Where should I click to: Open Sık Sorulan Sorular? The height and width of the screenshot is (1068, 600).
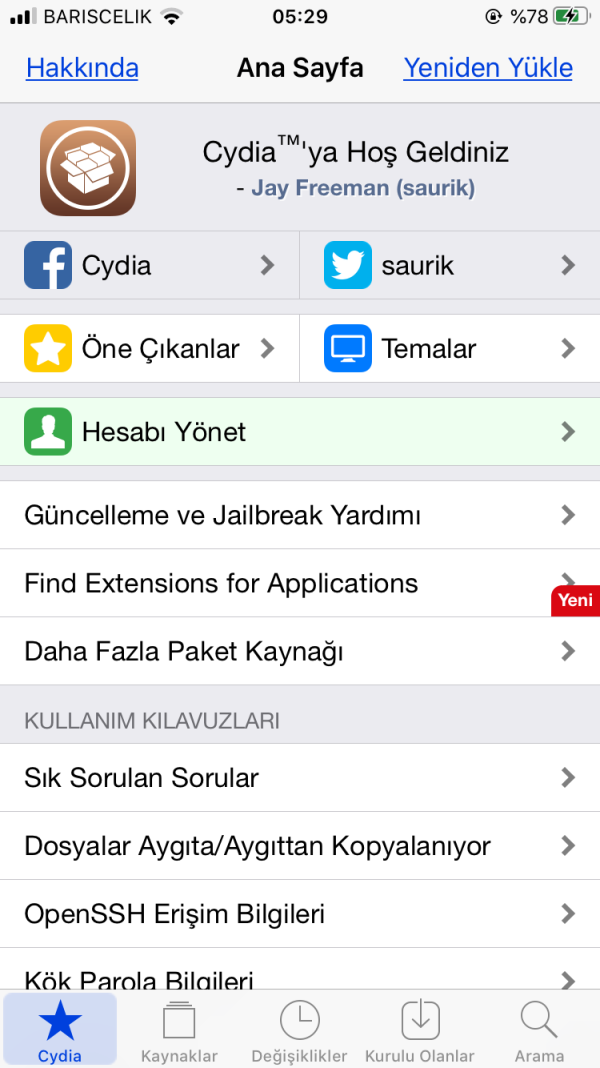point(300,778)
